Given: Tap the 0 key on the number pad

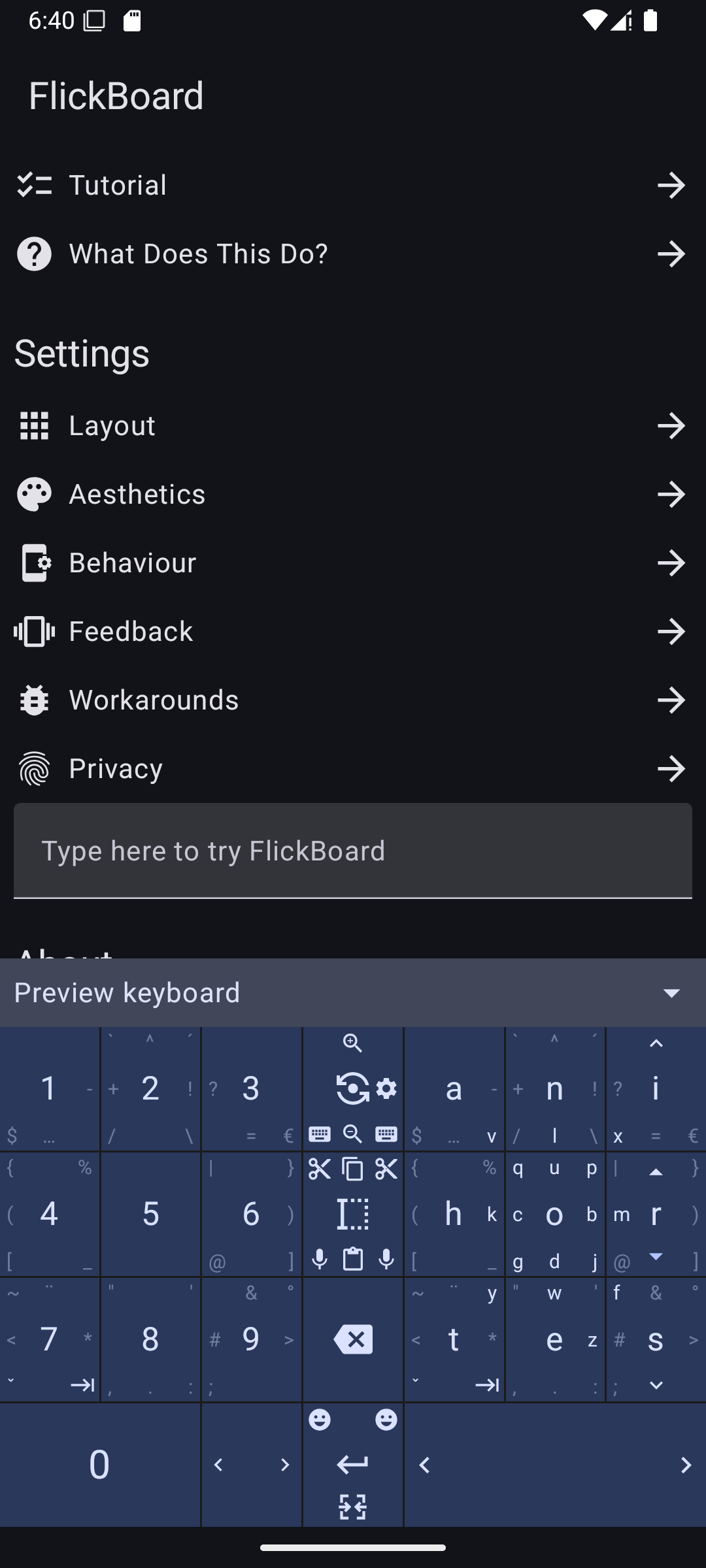Looking at the screenshot, I should (x=99, y=1465).
